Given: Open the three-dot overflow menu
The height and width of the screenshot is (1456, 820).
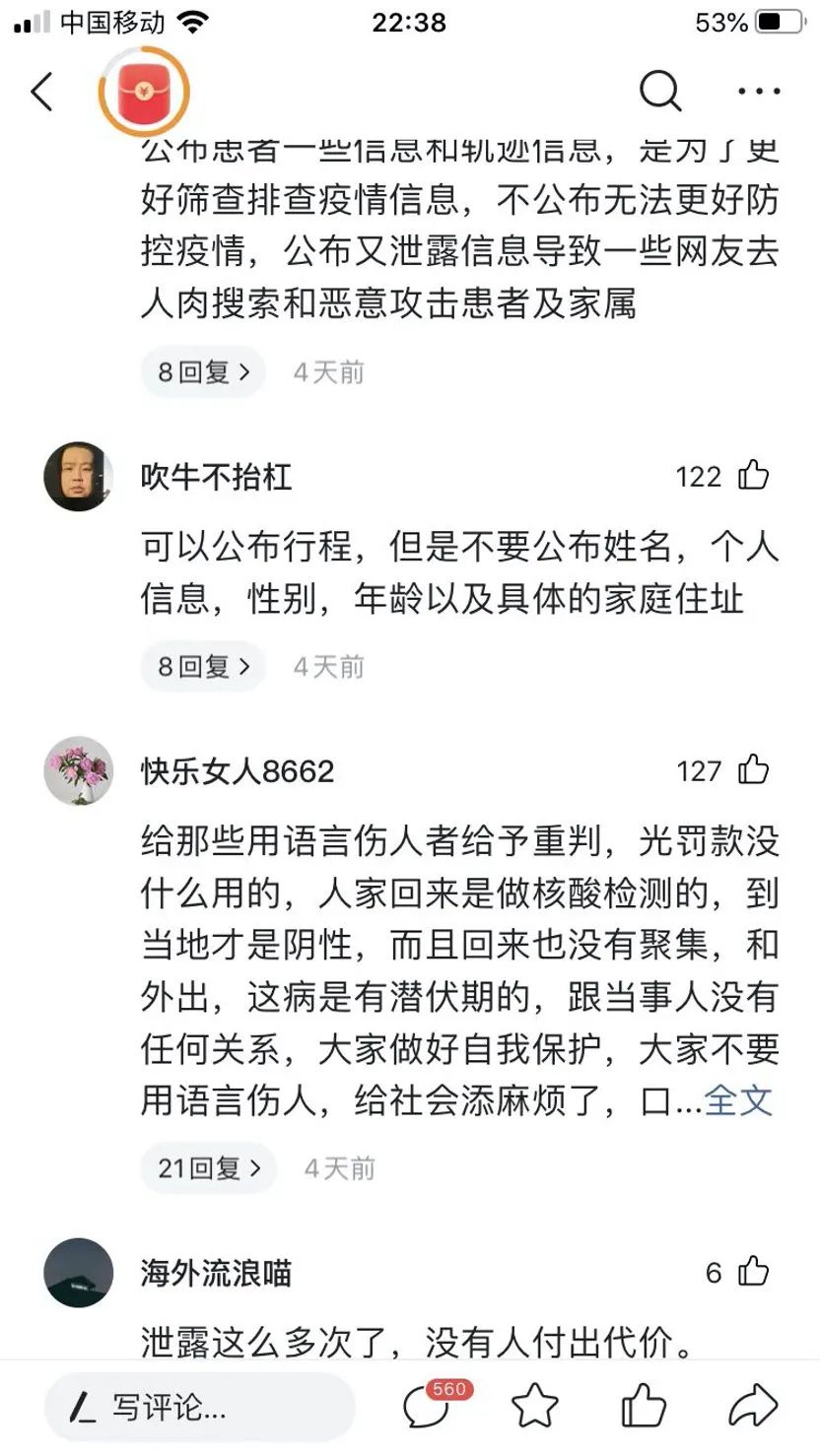Looking at the screenshot, I should pos(759,92).
